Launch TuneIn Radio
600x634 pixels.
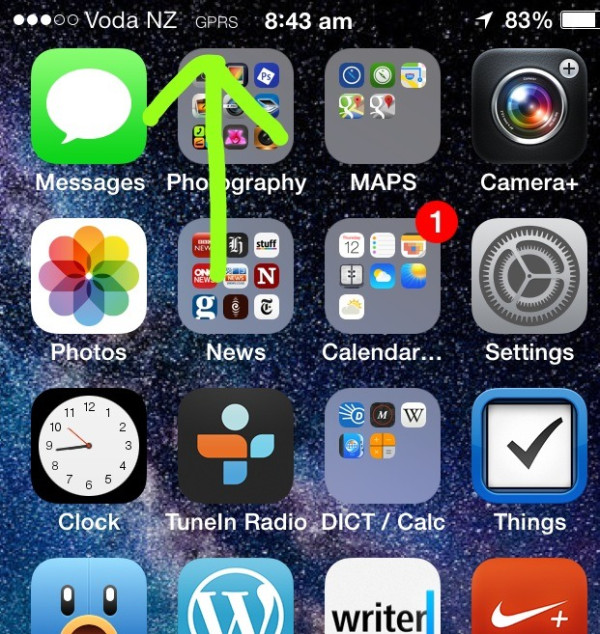click(236, 446)
